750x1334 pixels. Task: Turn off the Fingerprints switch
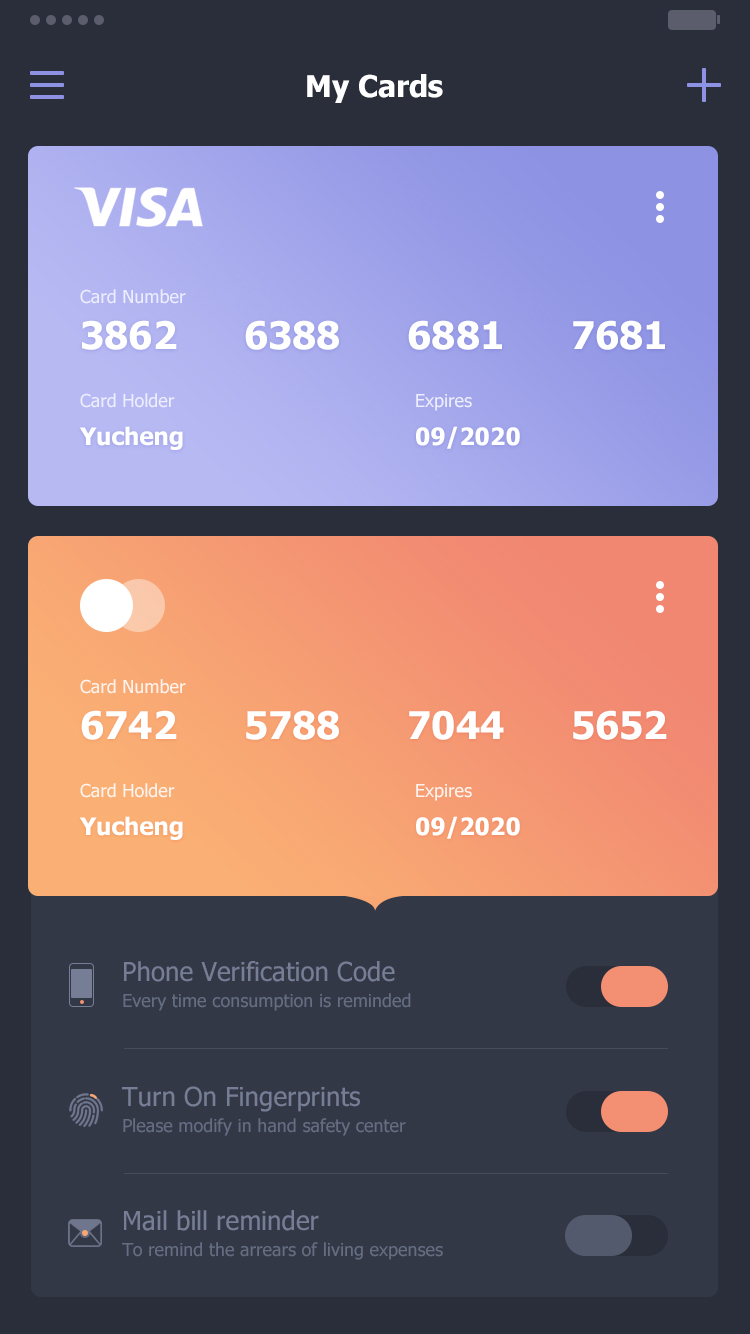pyautogui.click(x=617, y=1111)
